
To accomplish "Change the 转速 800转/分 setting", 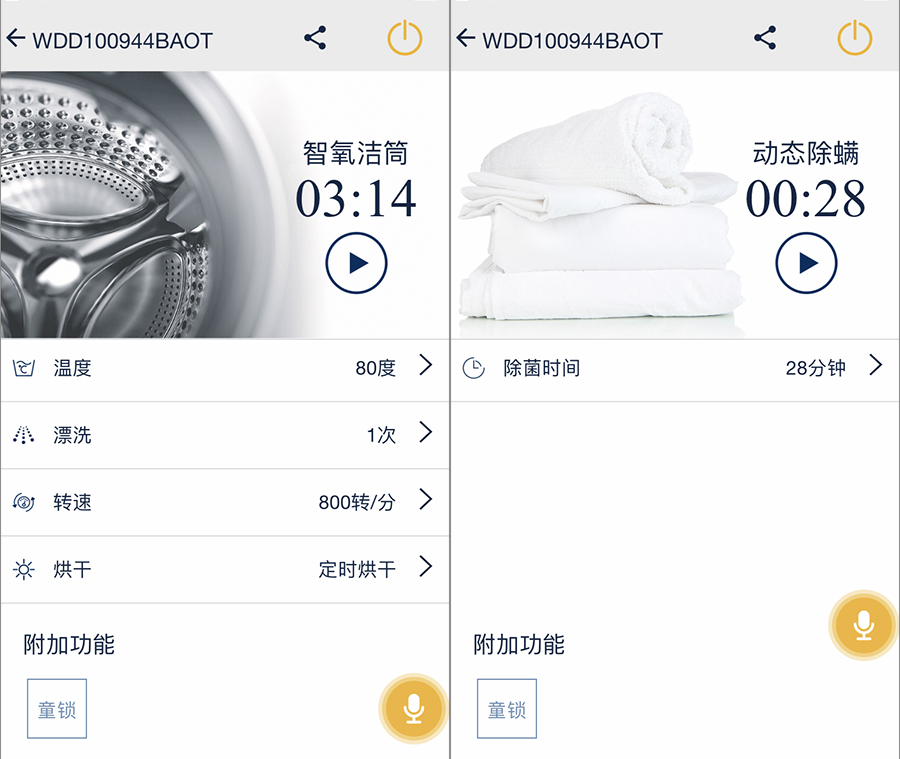I will tap(225, 502).
